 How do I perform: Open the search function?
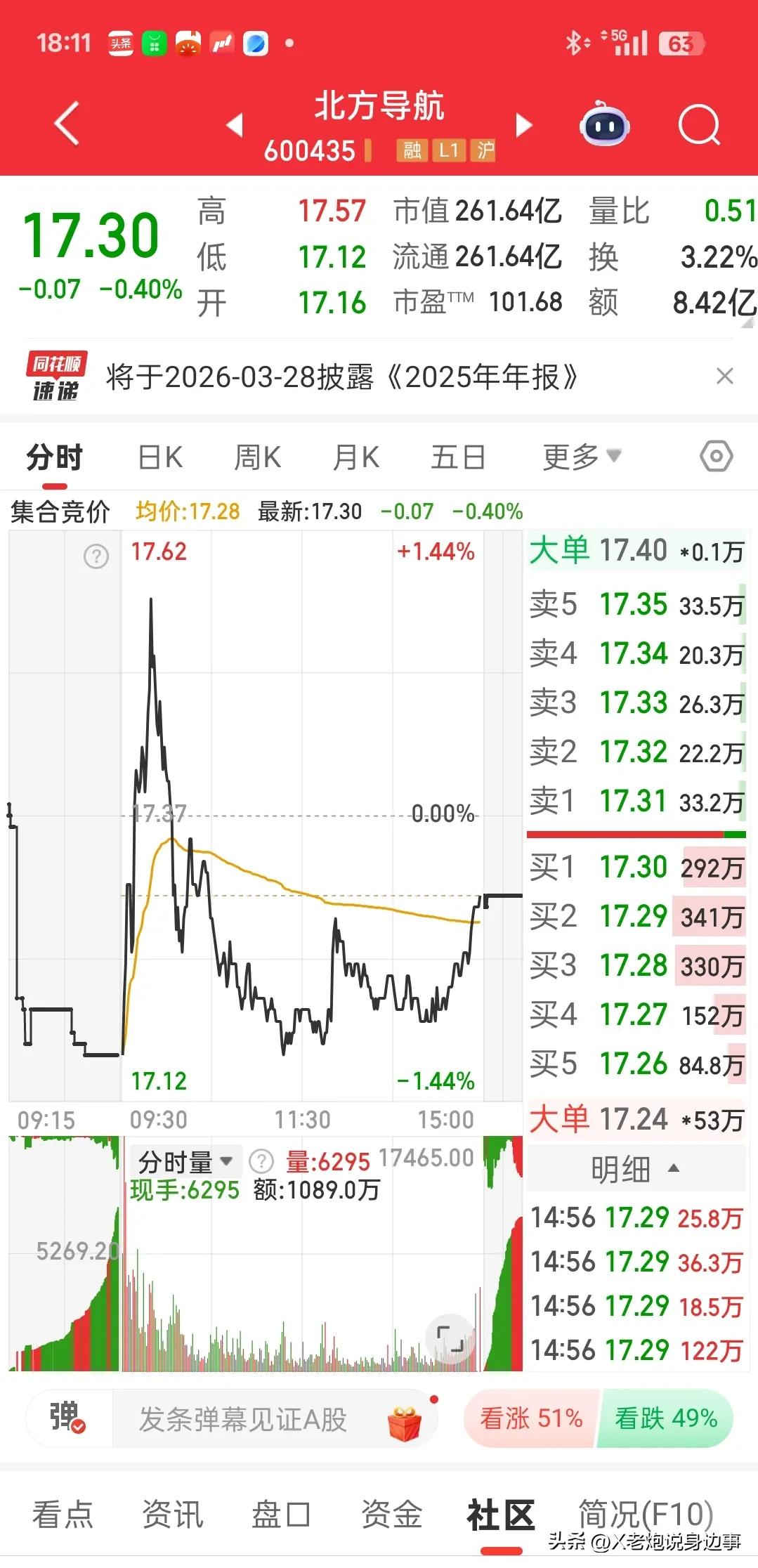click(x=699, y=124)
